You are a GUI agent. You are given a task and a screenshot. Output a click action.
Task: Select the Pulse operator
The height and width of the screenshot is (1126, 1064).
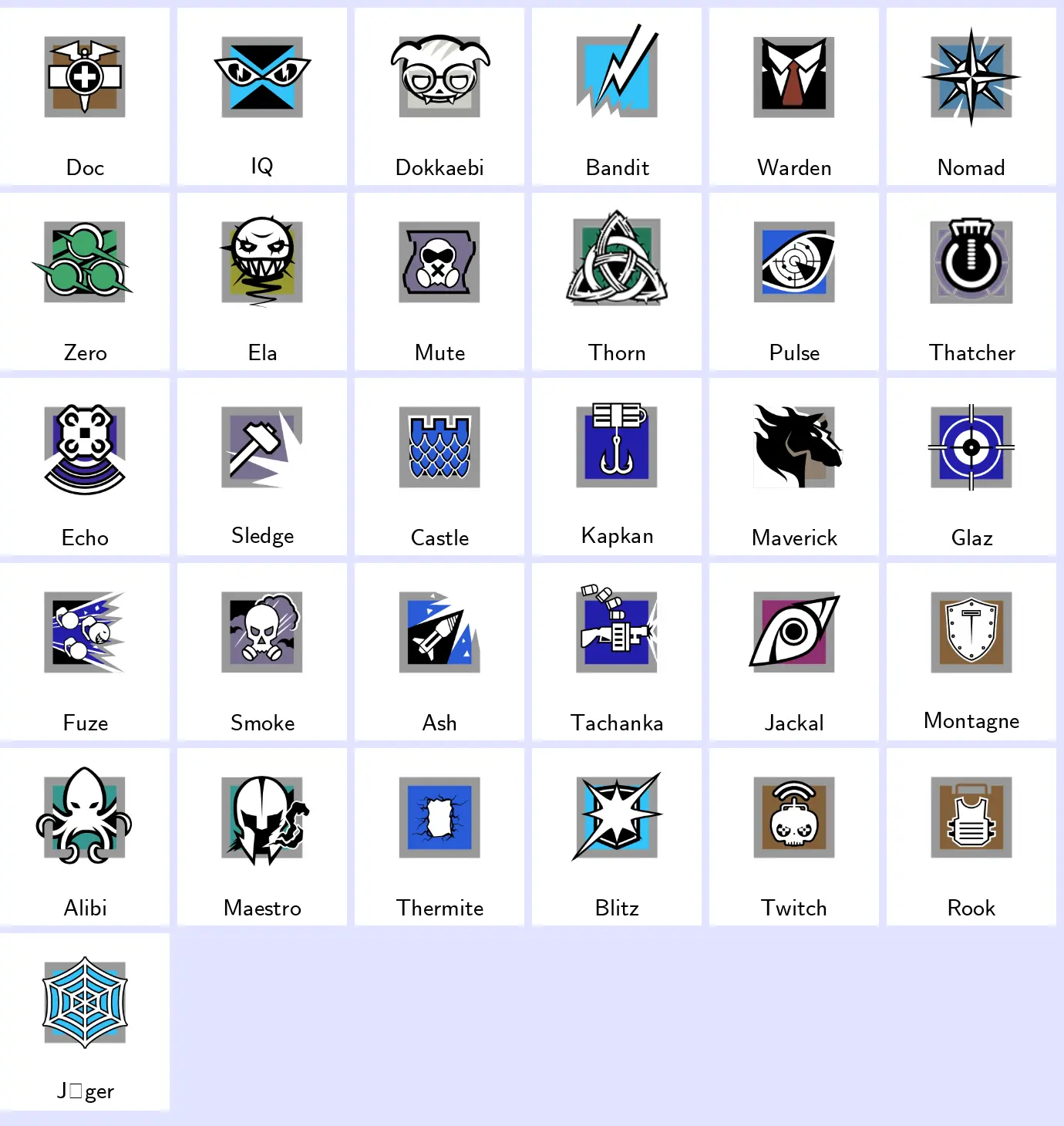pyautogui.click(x=794, y=281)
